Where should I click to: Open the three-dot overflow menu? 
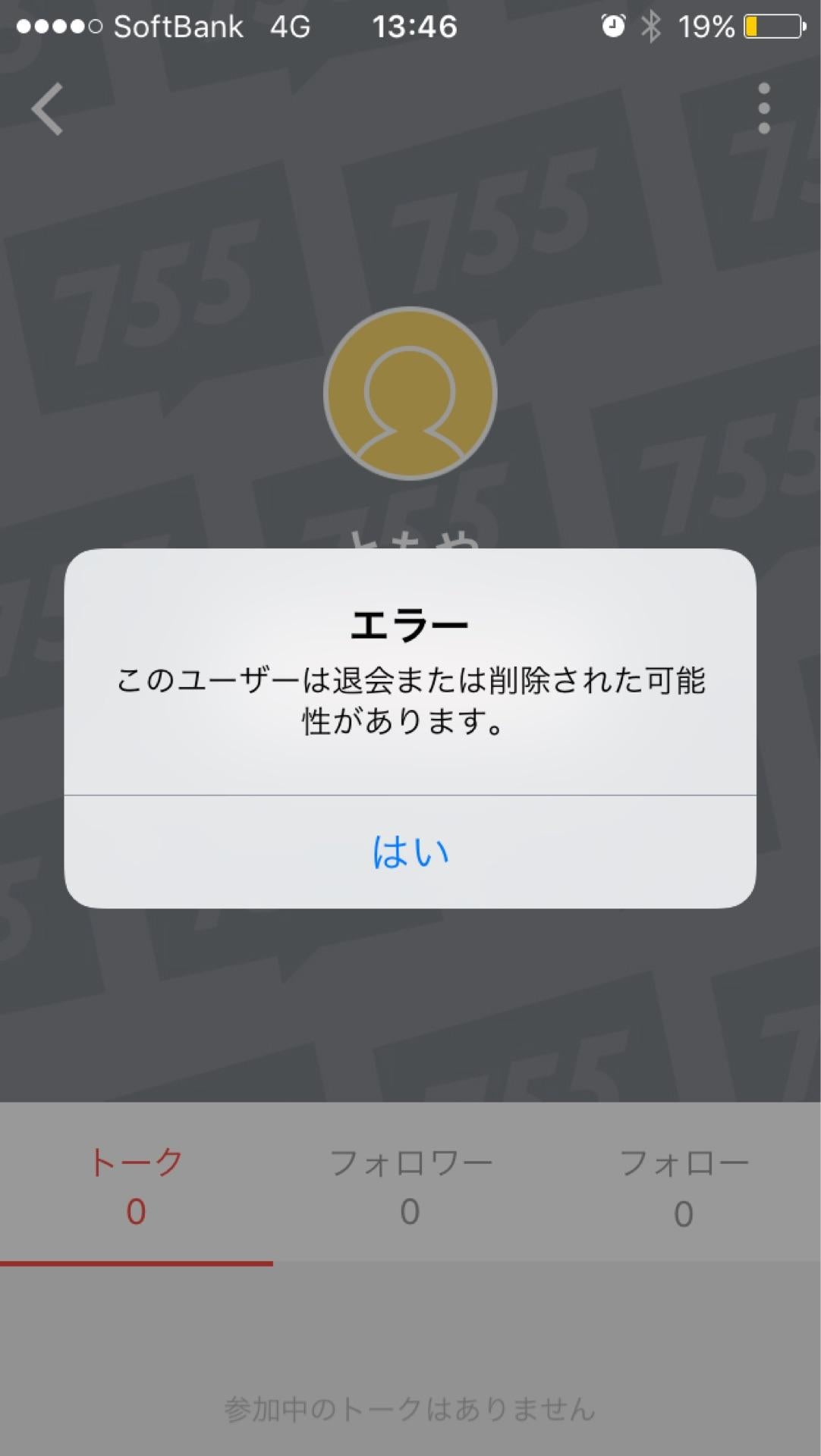click(x=763, y=108)
